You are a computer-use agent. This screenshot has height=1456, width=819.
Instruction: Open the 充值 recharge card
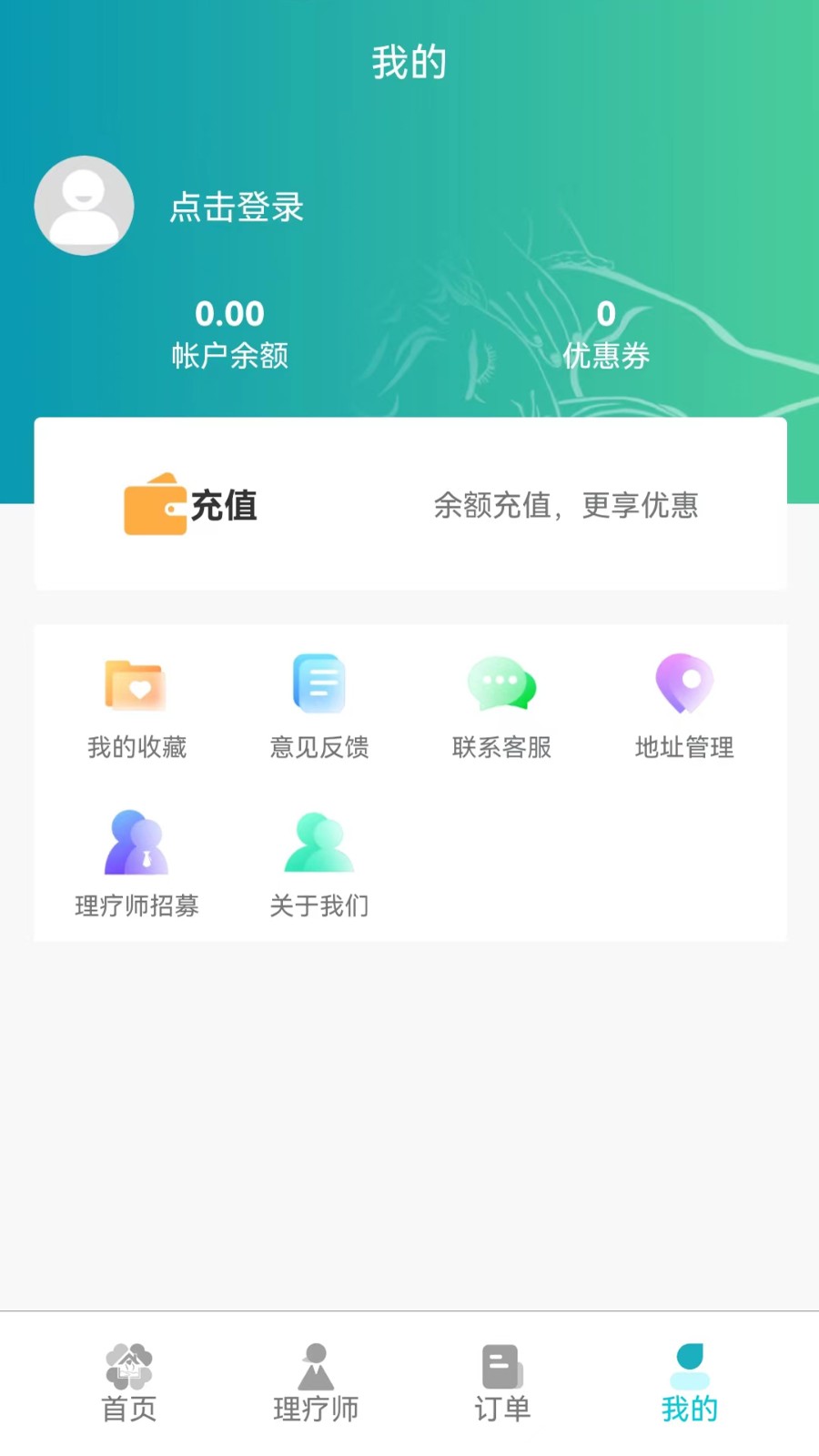[409, 503]
